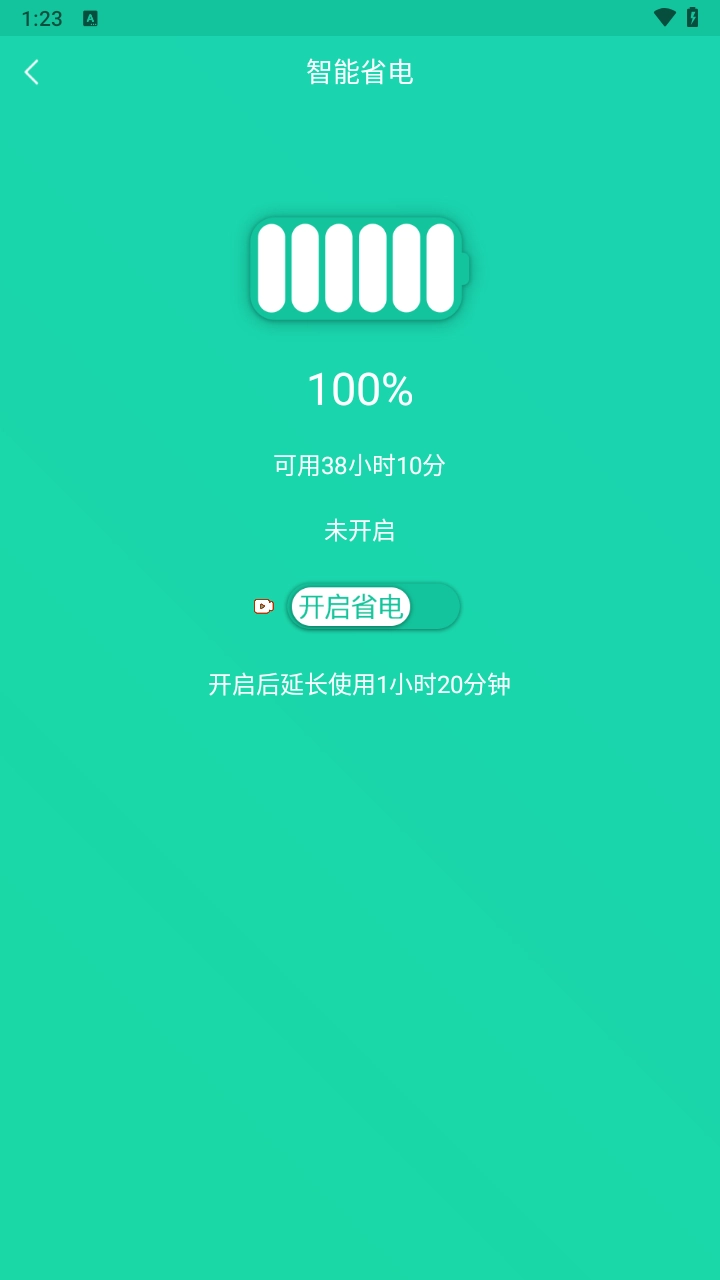720x1280 pixels.
Task: Tap the back arrow in the title bar
Action: pos(31,72)
